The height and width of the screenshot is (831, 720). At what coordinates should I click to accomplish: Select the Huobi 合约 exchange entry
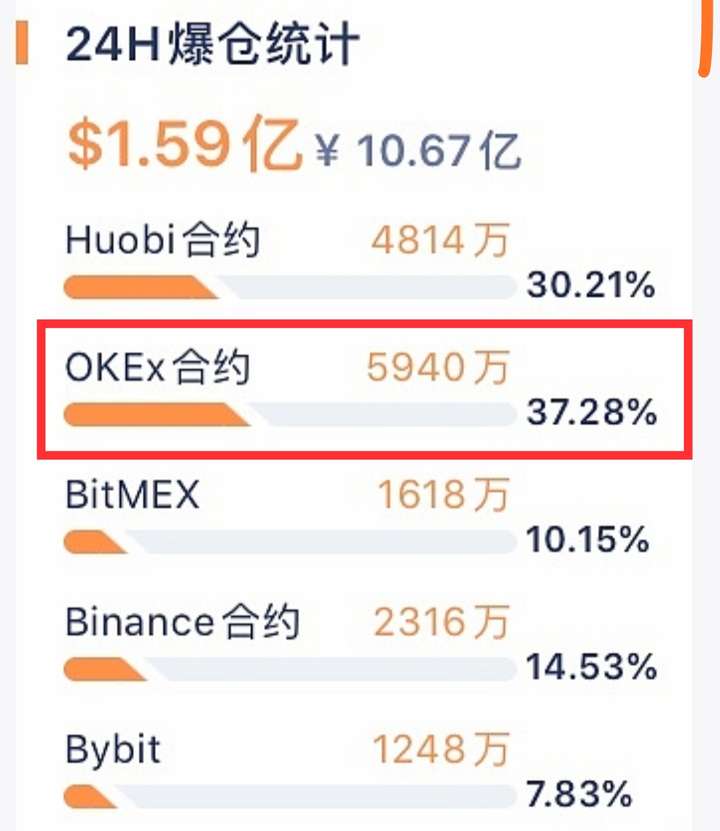point(160,240)
